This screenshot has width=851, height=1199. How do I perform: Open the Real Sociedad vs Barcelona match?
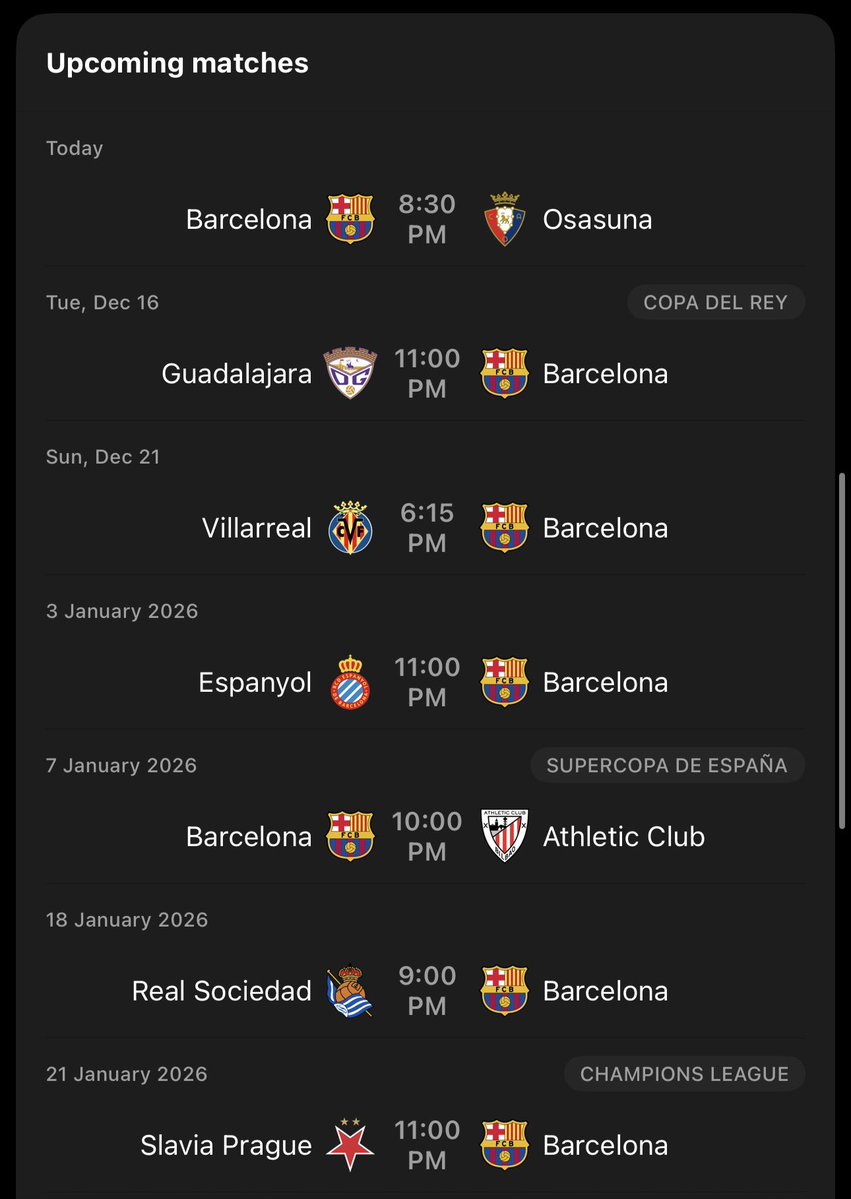426,991
